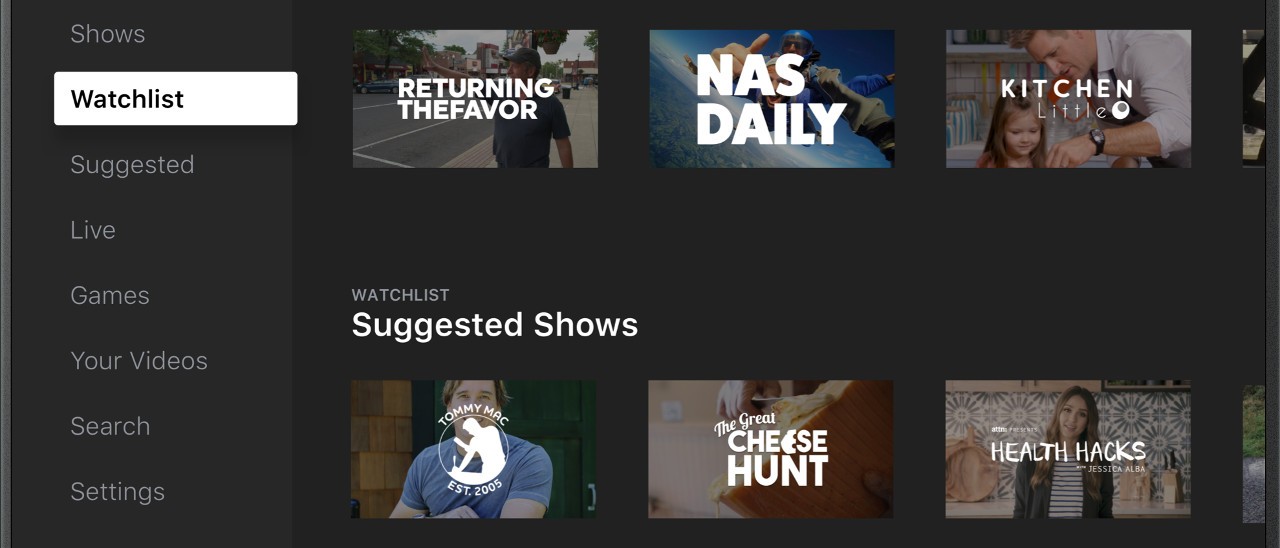Viewport: 1280px width, 548px height.
Task: Open the Games section
Action: [110, 296]
